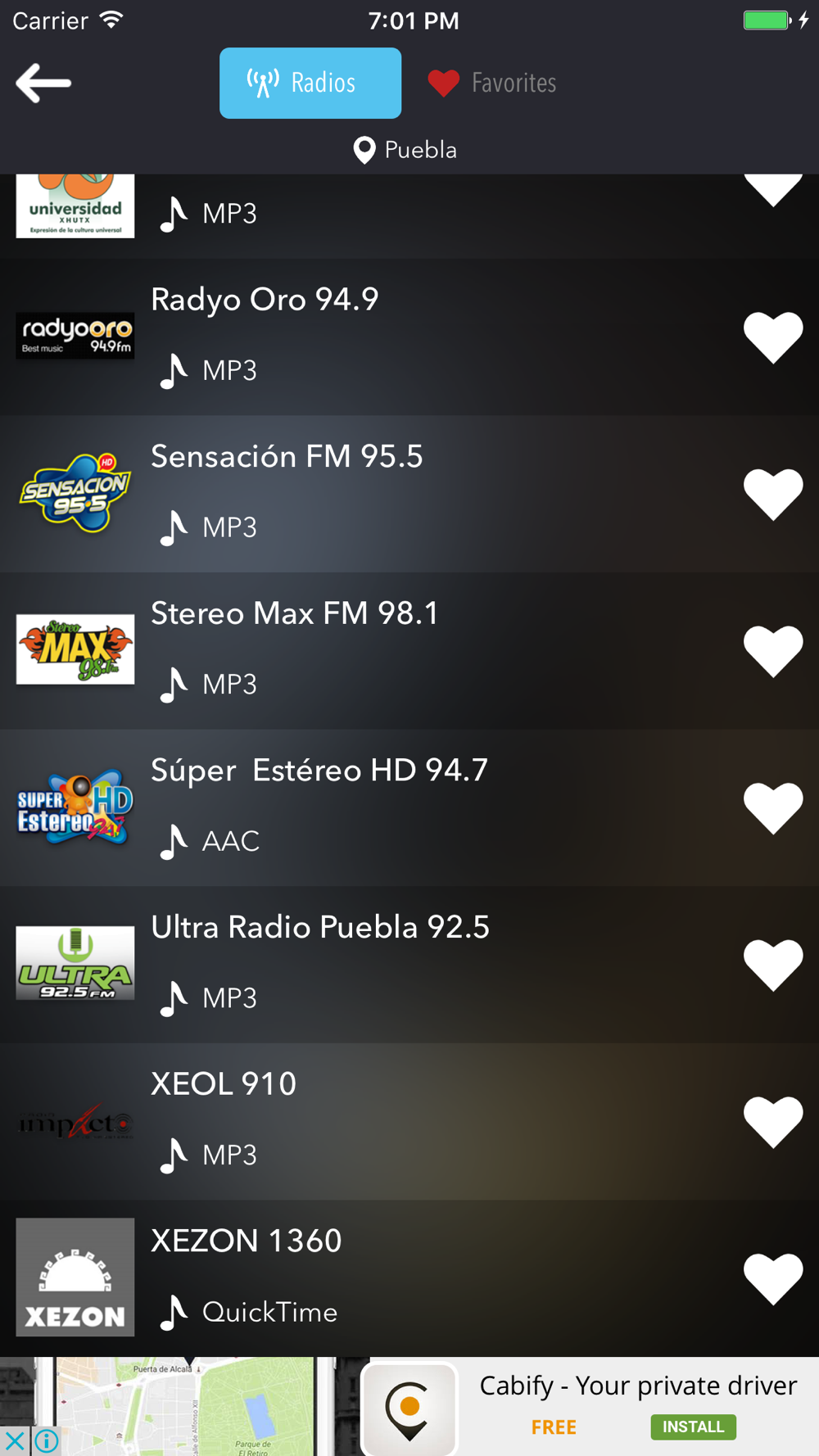
Task: Open Ultra Radio Puebla 92.5
Action: [x=319, y=928]
